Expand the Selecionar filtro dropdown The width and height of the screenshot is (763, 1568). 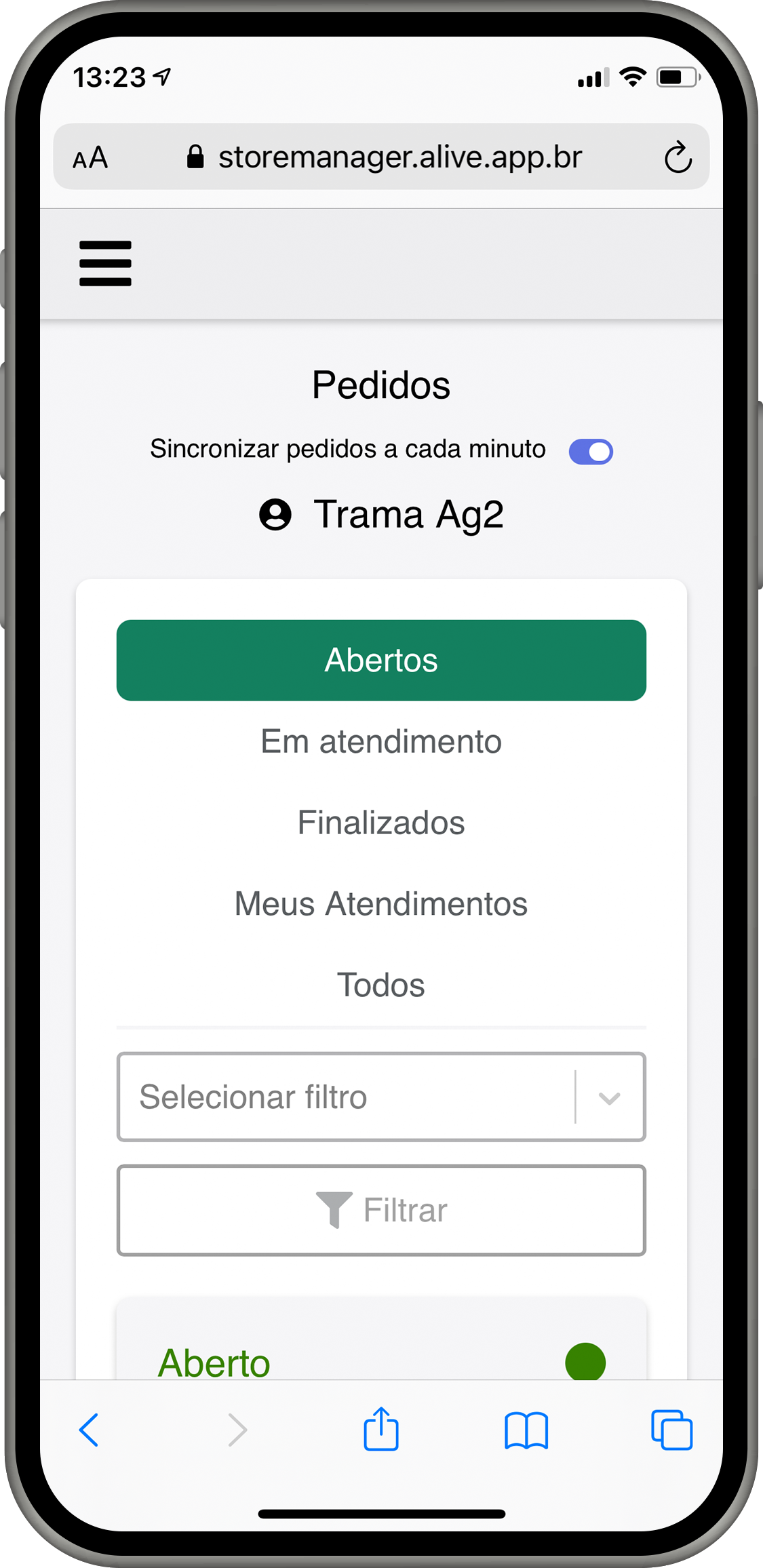[381, 1097]
